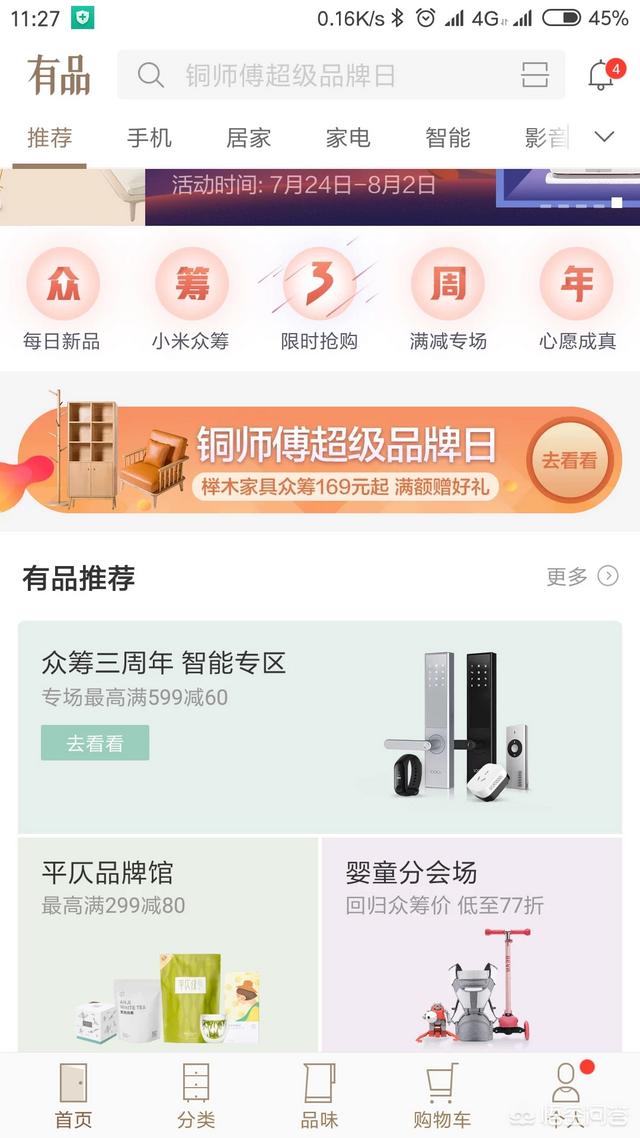Open the scan icon in search bar

pyautogui.click(x=535, y=75)
